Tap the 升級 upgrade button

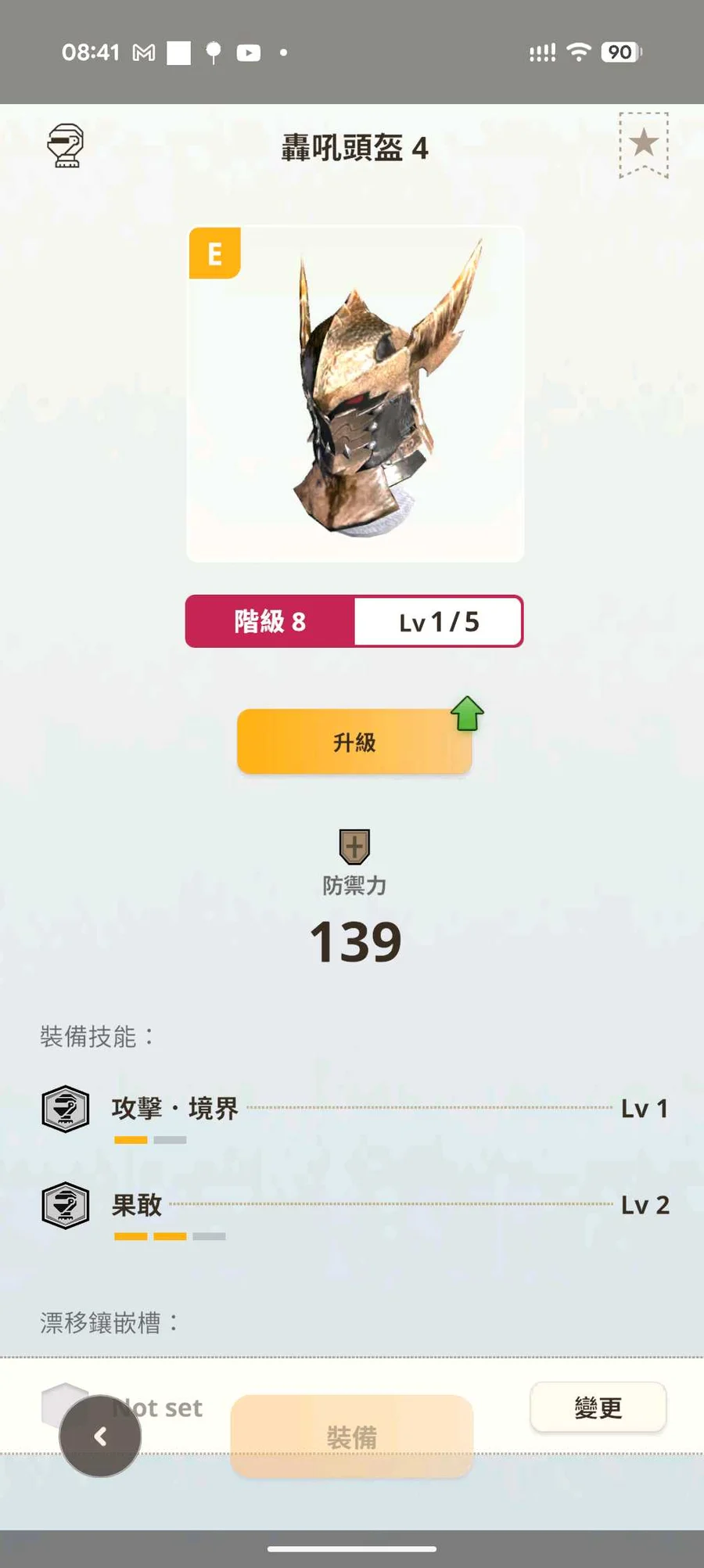[354, 741]
